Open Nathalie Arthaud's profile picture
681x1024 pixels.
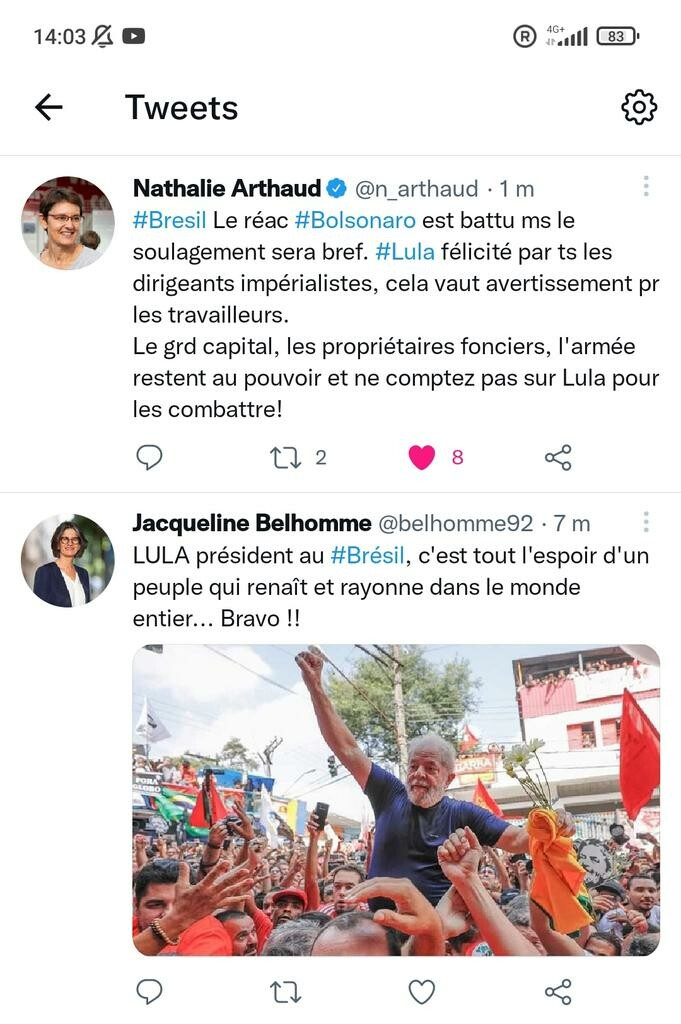point(67,223)
